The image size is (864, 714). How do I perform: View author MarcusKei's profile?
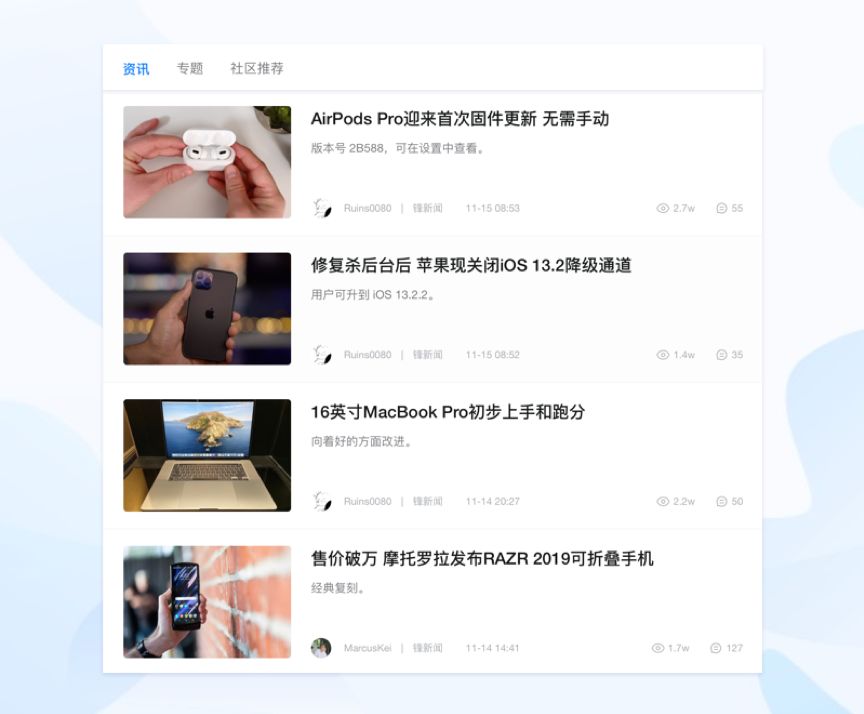click(x=367, y=648)
